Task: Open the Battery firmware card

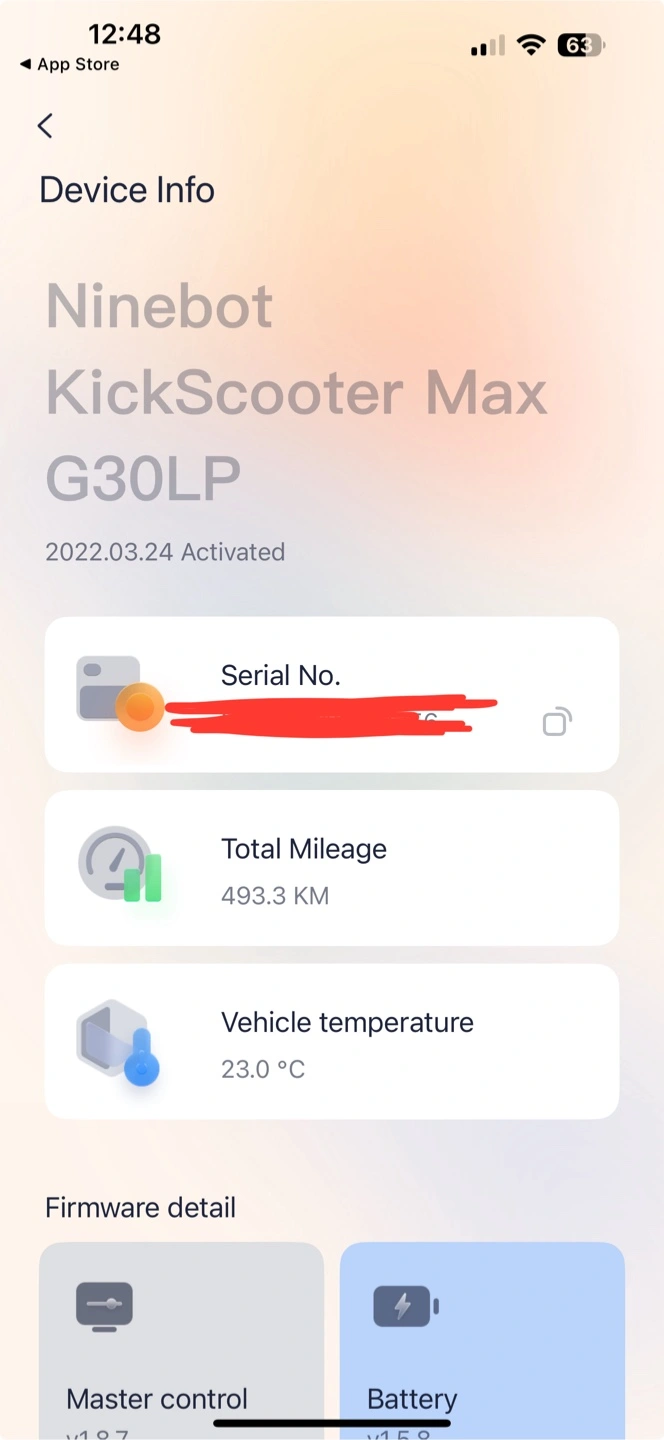Action: pyautogui.click(x=482, y=1341)
